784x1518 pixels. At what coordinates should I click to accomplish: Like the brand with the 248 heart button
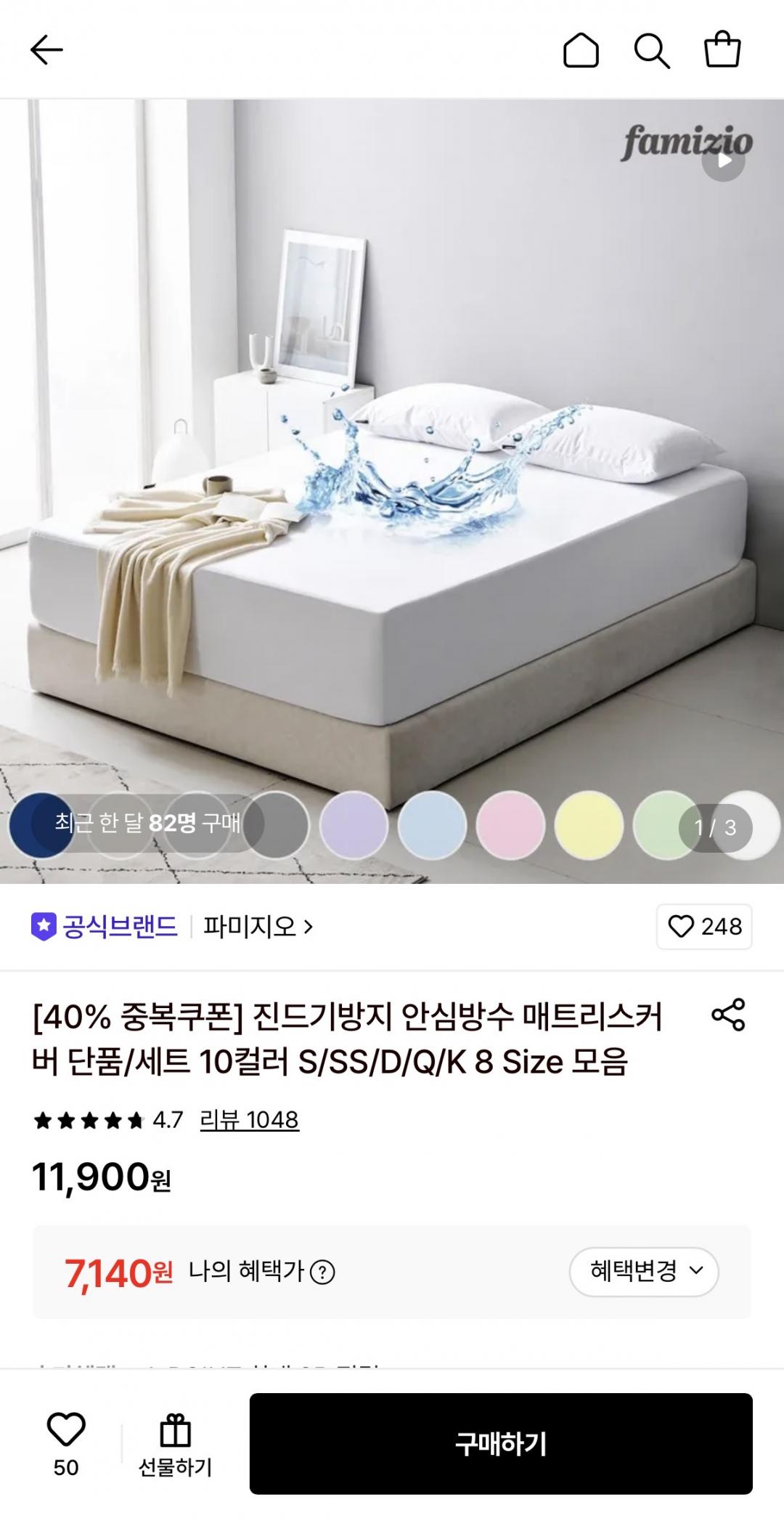[x=704, y=927]
